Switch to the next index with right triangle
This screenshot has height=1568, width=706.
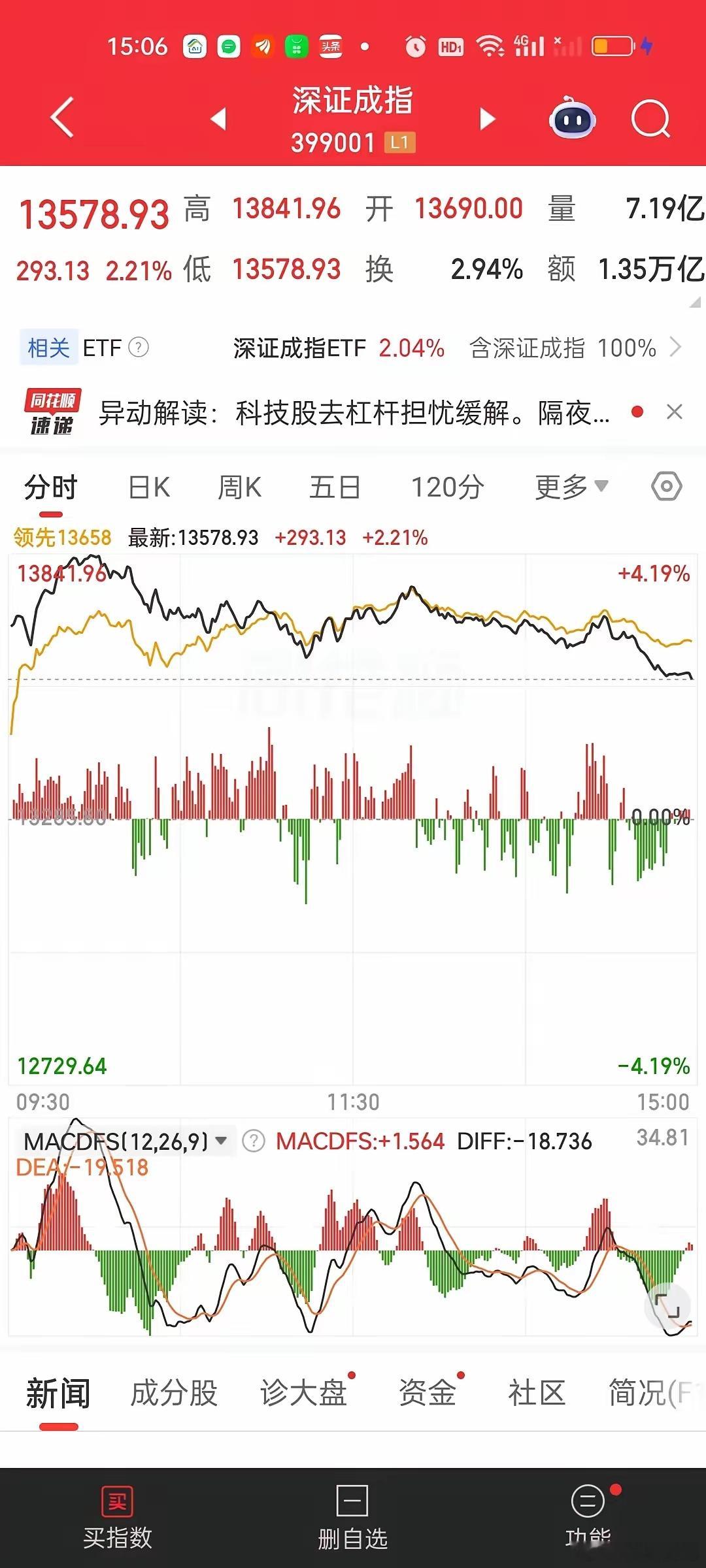[488, 119]
